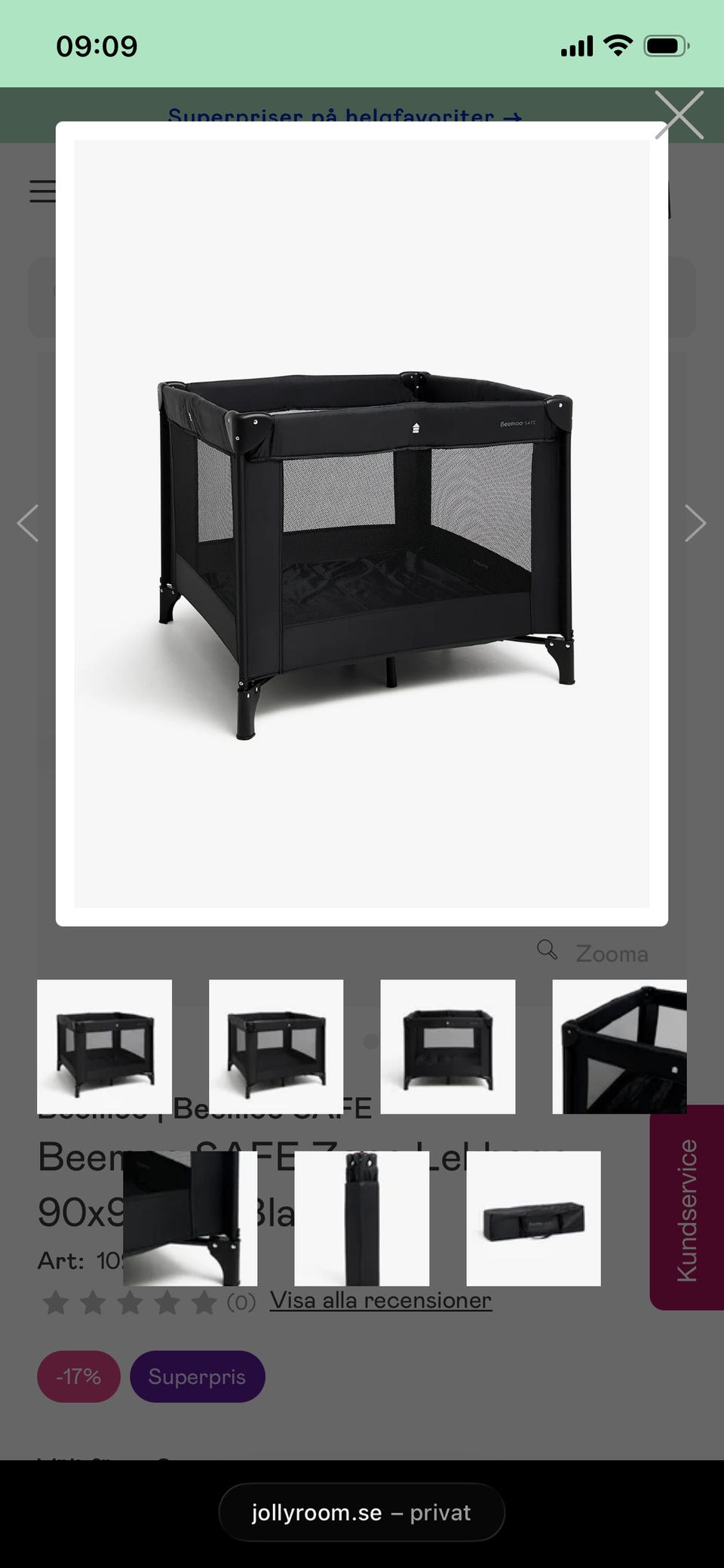Screen dimensions: 724x1568
Task: Select the close-up corner mesh thumbnail
Action: tap(619, 1047)
